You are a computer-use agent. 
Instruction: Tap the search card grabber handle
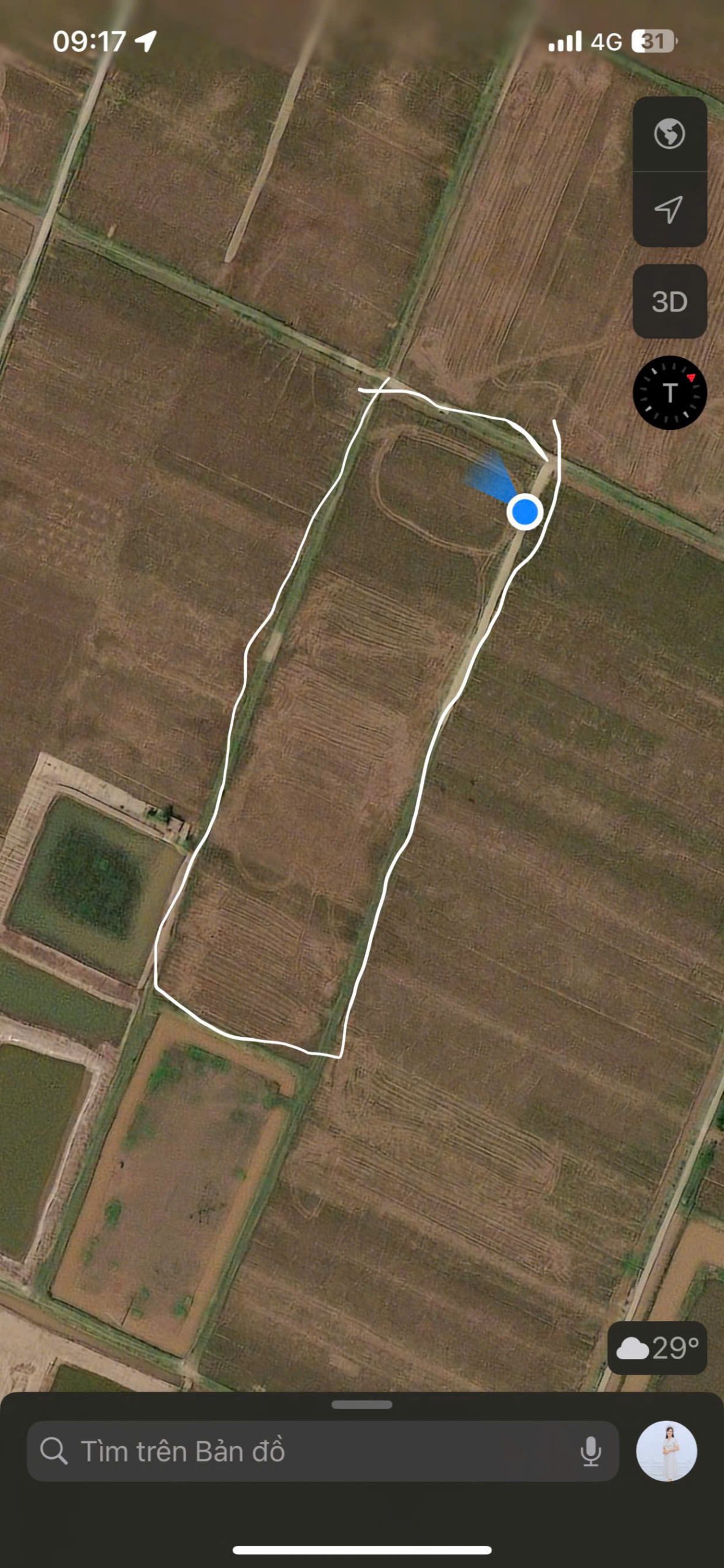[x=362, y=1404]
